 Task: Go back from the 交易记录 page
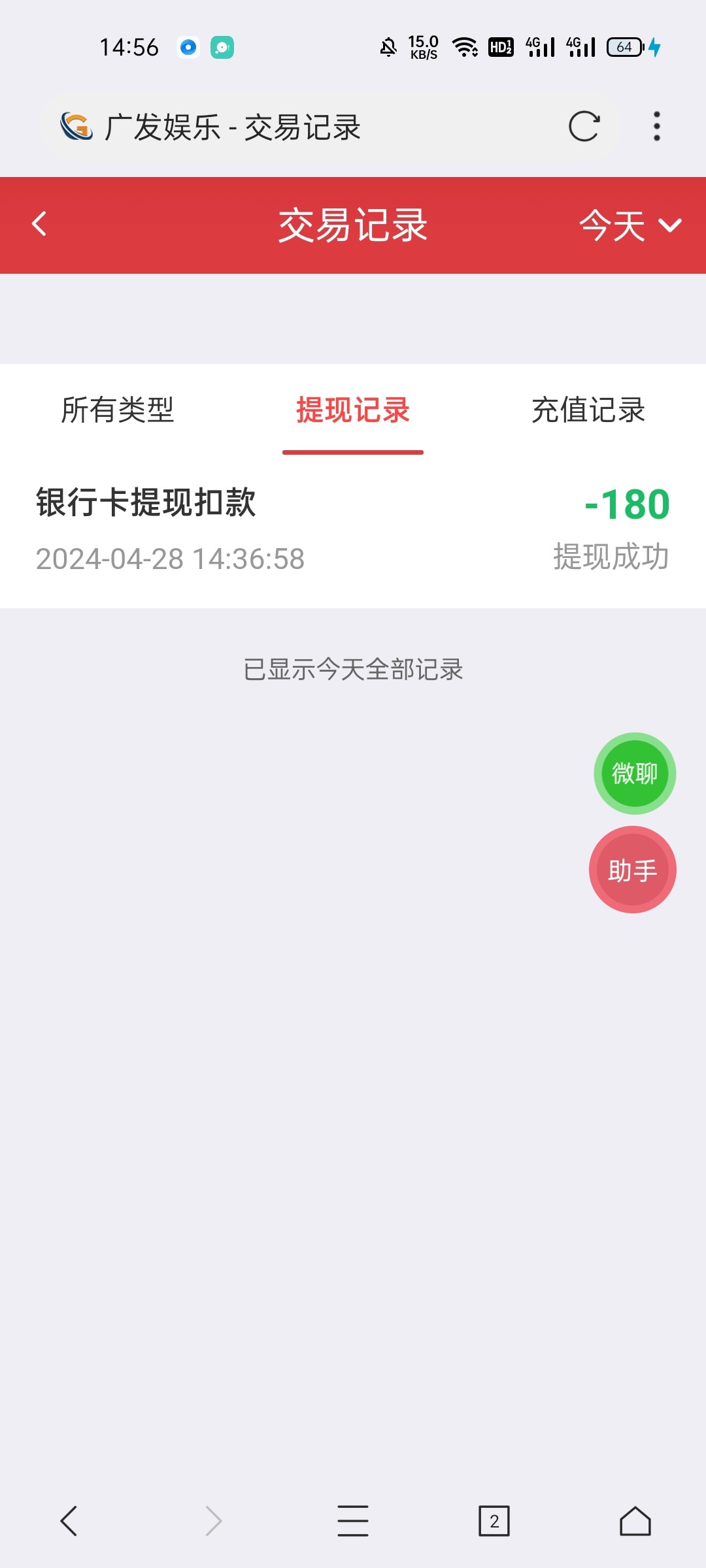(39, 224)
